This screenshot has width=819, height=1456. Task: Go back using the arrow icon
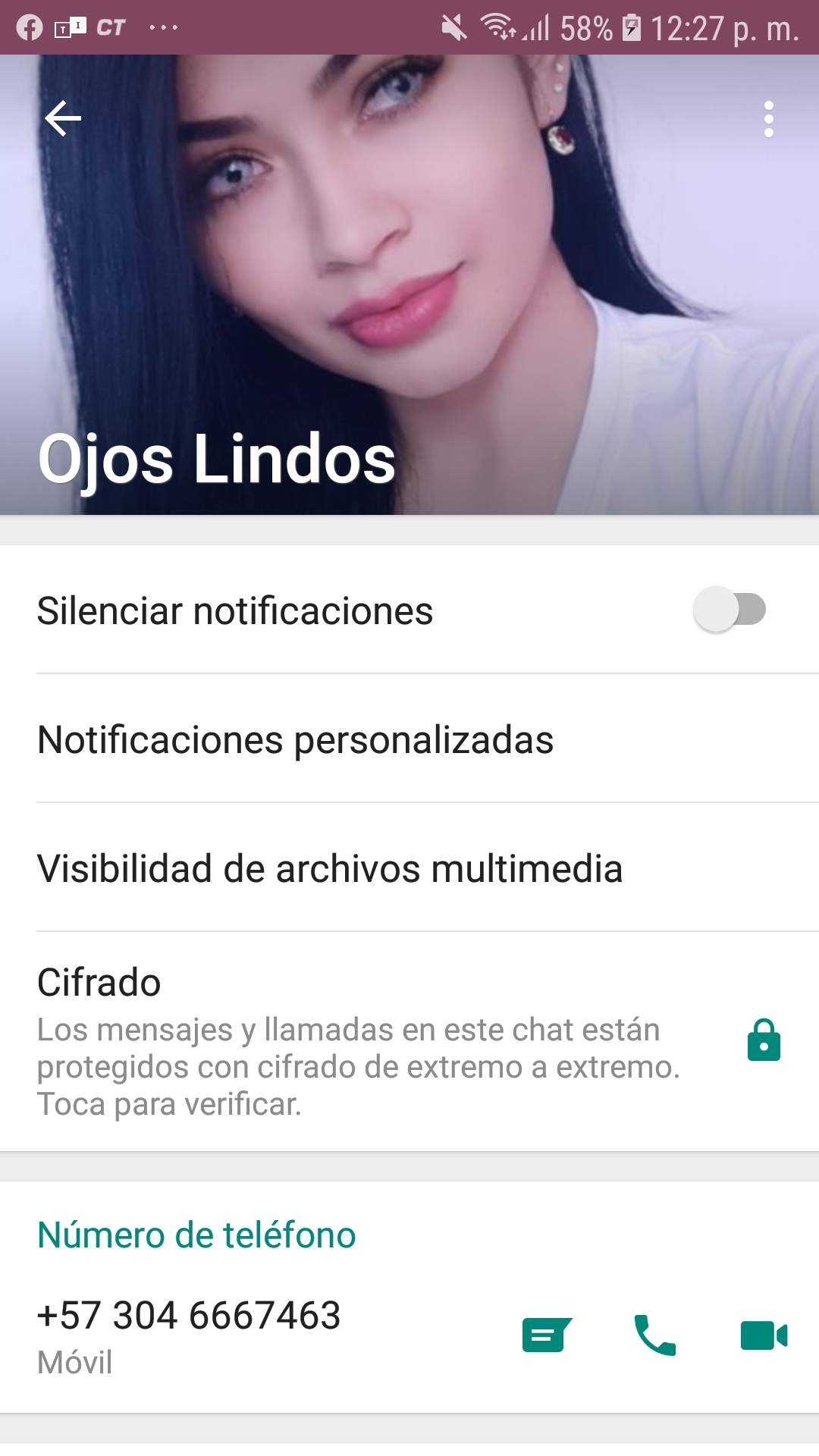pos(63,118)
